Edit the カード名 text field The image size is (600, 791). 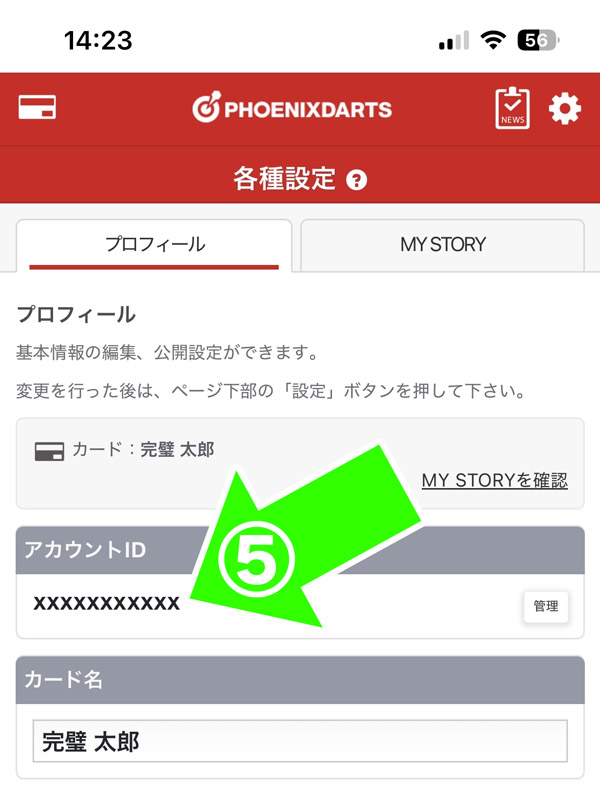click(x=299, y=741)
